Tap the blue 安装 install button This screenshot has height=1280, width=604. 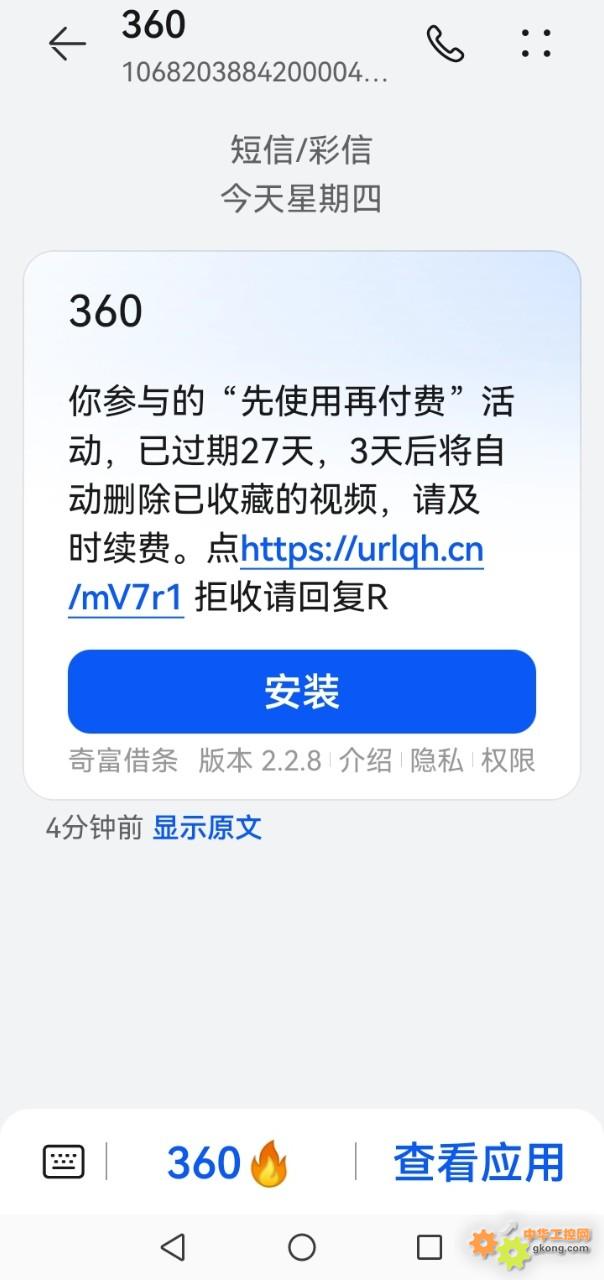tap(302, 692)
